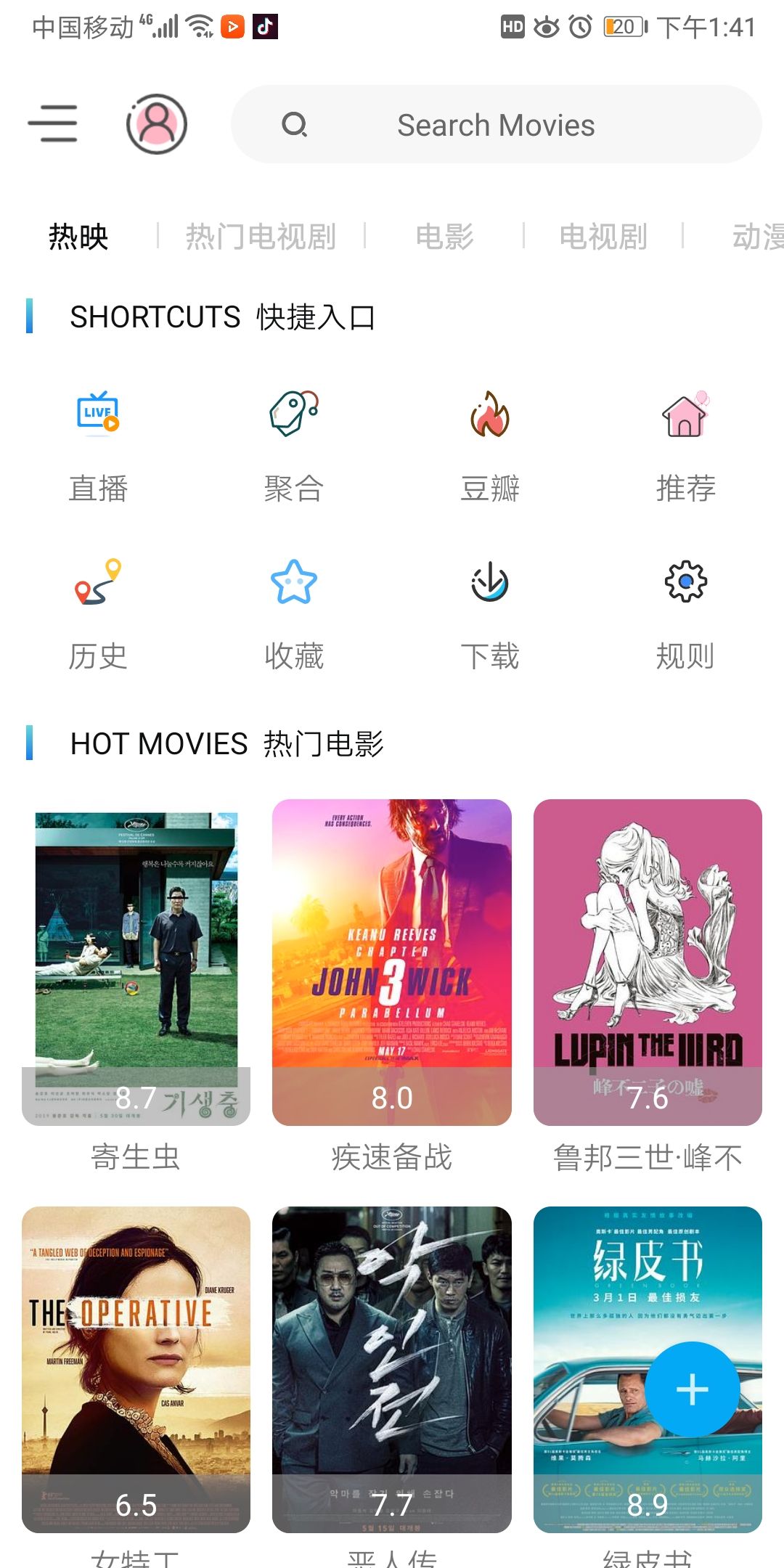Open the 7.7-rated Korean movie poster
Image resolution: width=784 pixels, height=1568 pixels.
point(392,1368)
